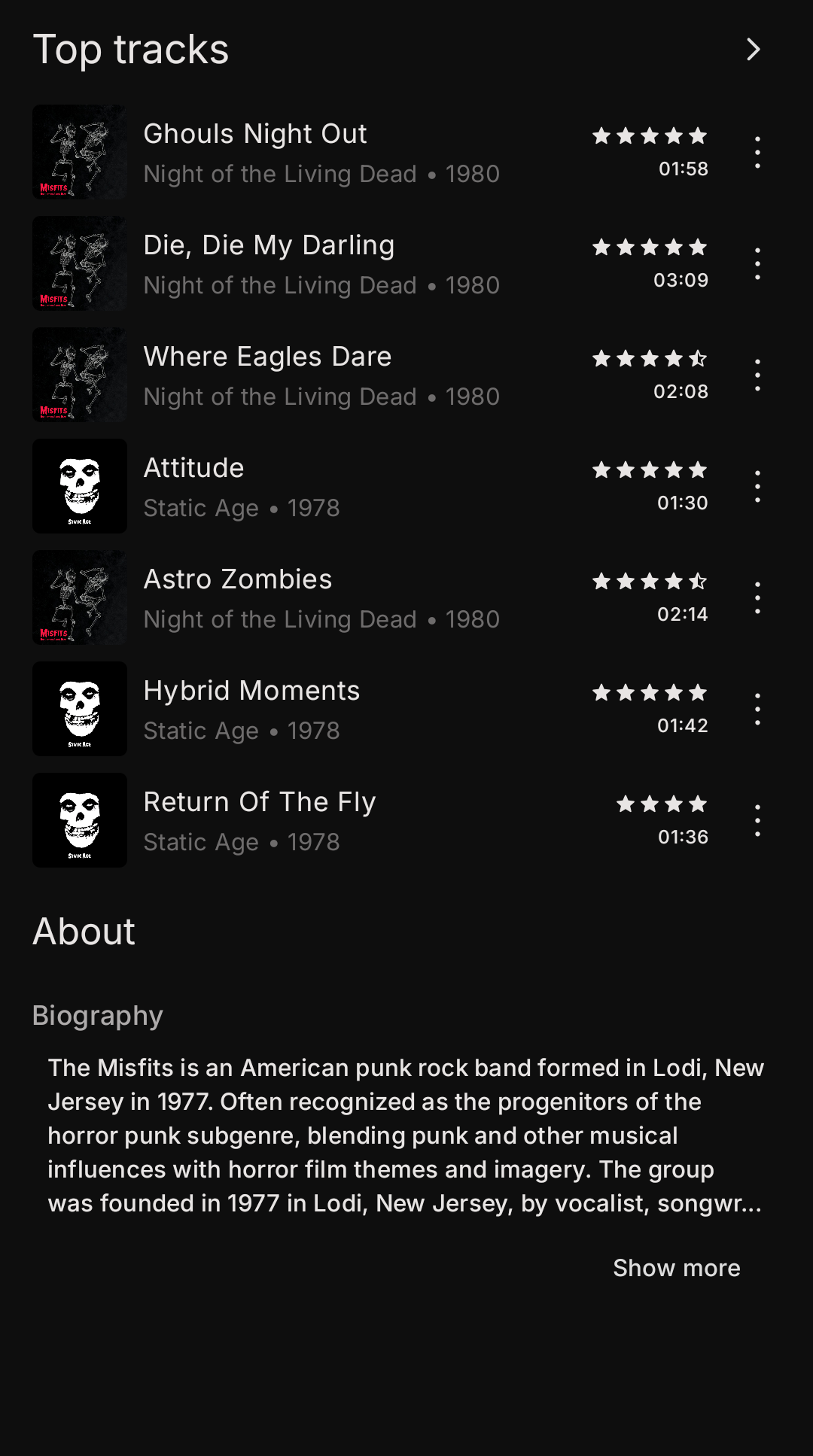
Task: Open more options for Attitude
Action: 757,487
